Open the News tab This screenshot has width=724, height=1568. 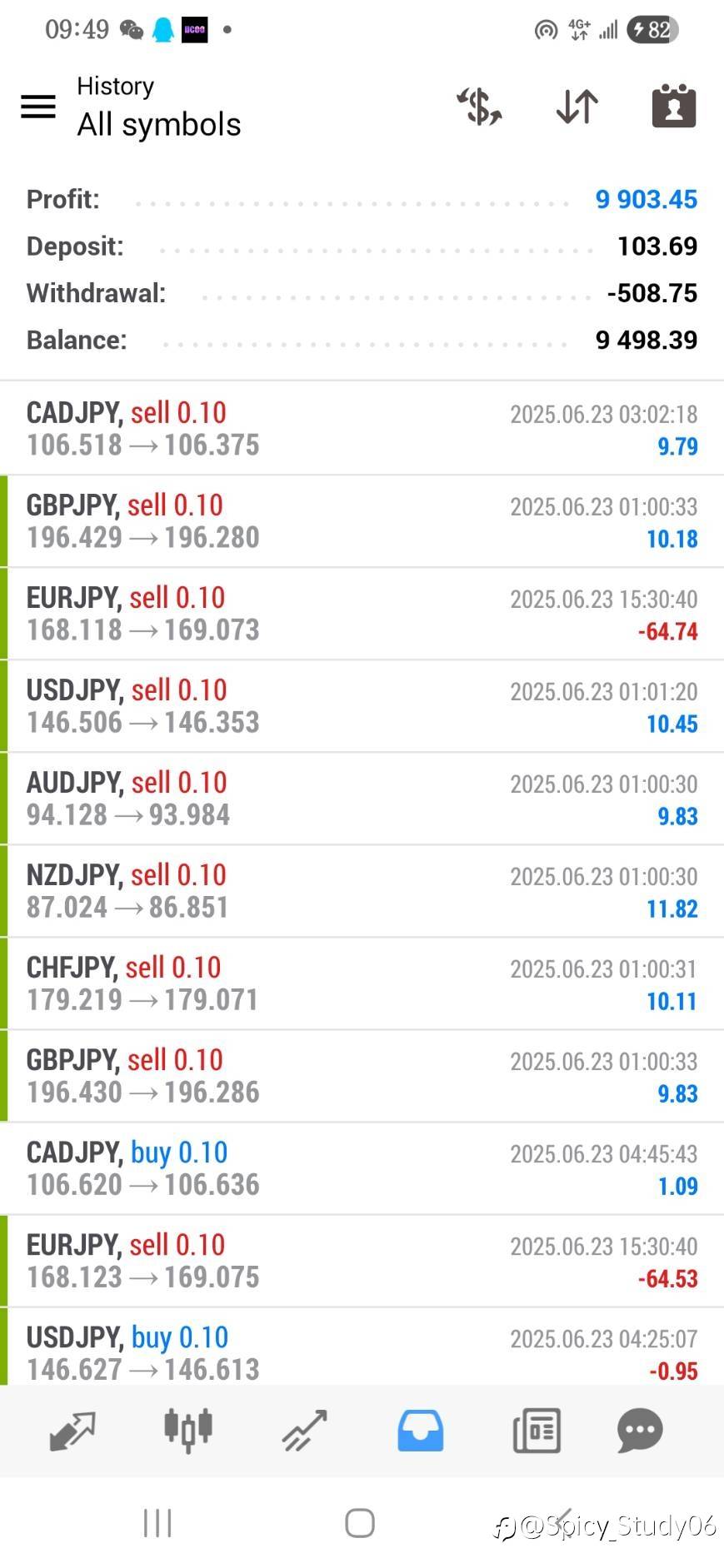(536, 1431)
